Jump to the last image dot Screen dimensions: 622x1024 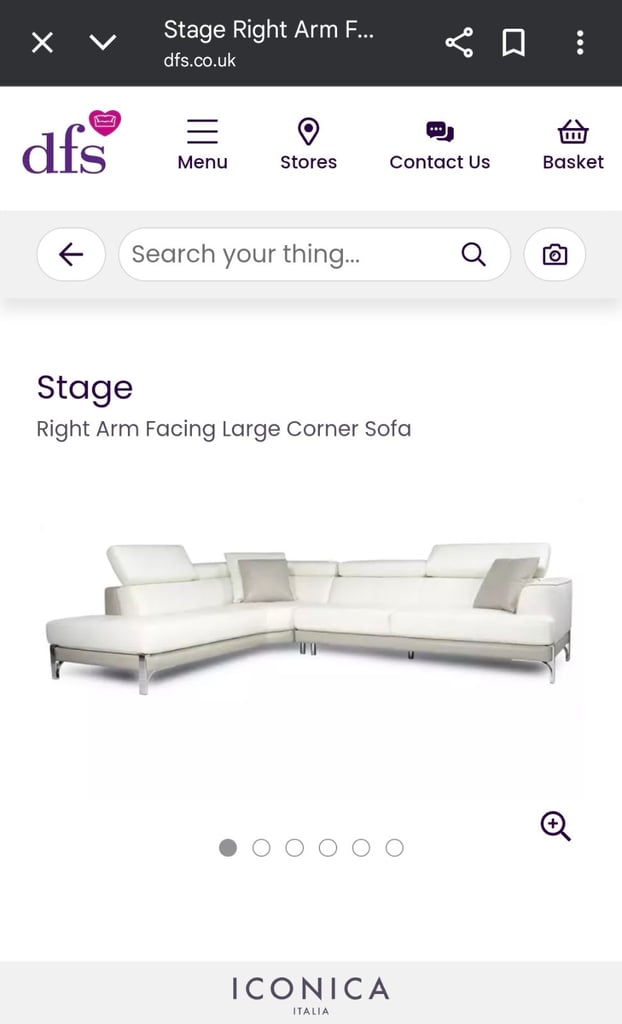[x=394, y=848]
